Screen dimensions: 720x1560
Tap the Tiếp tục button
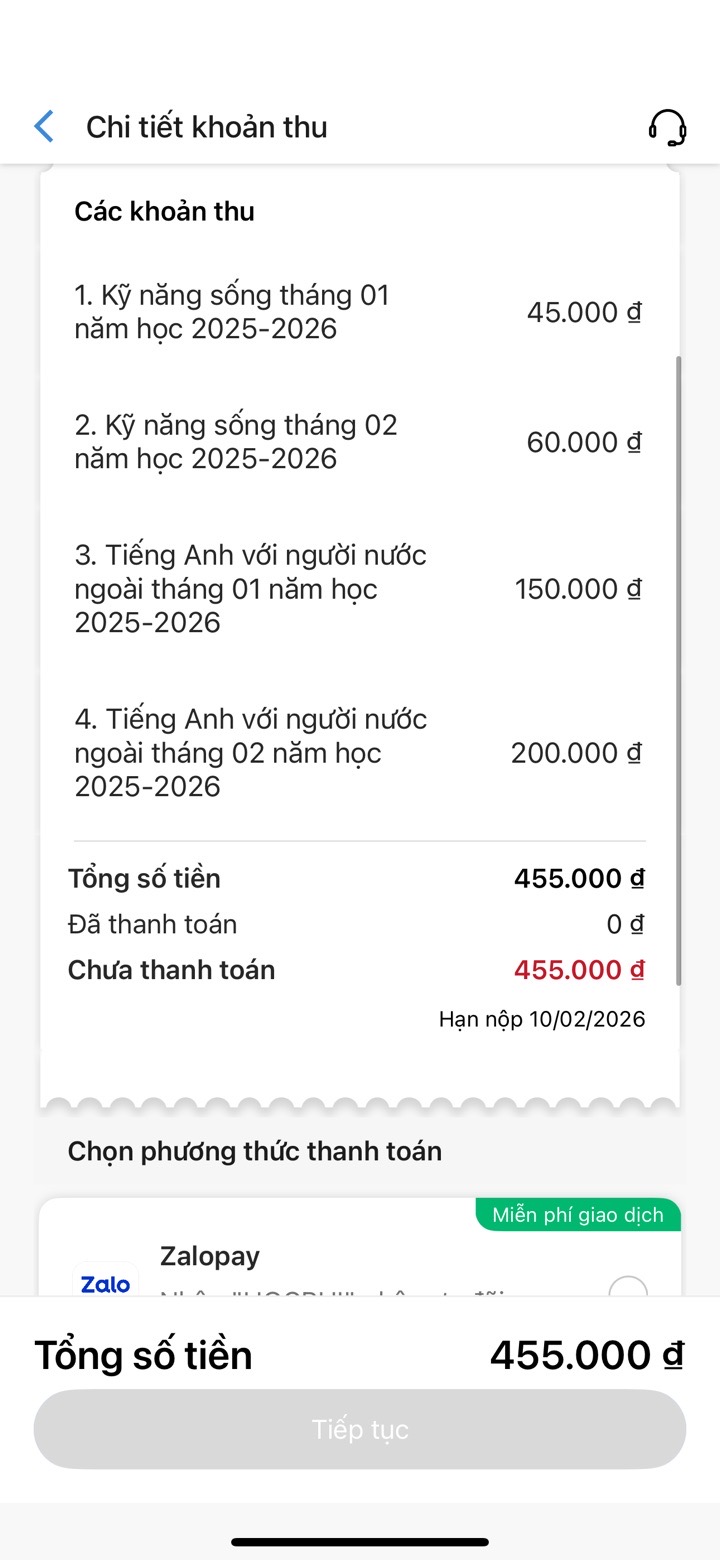tap(360, 1429)
